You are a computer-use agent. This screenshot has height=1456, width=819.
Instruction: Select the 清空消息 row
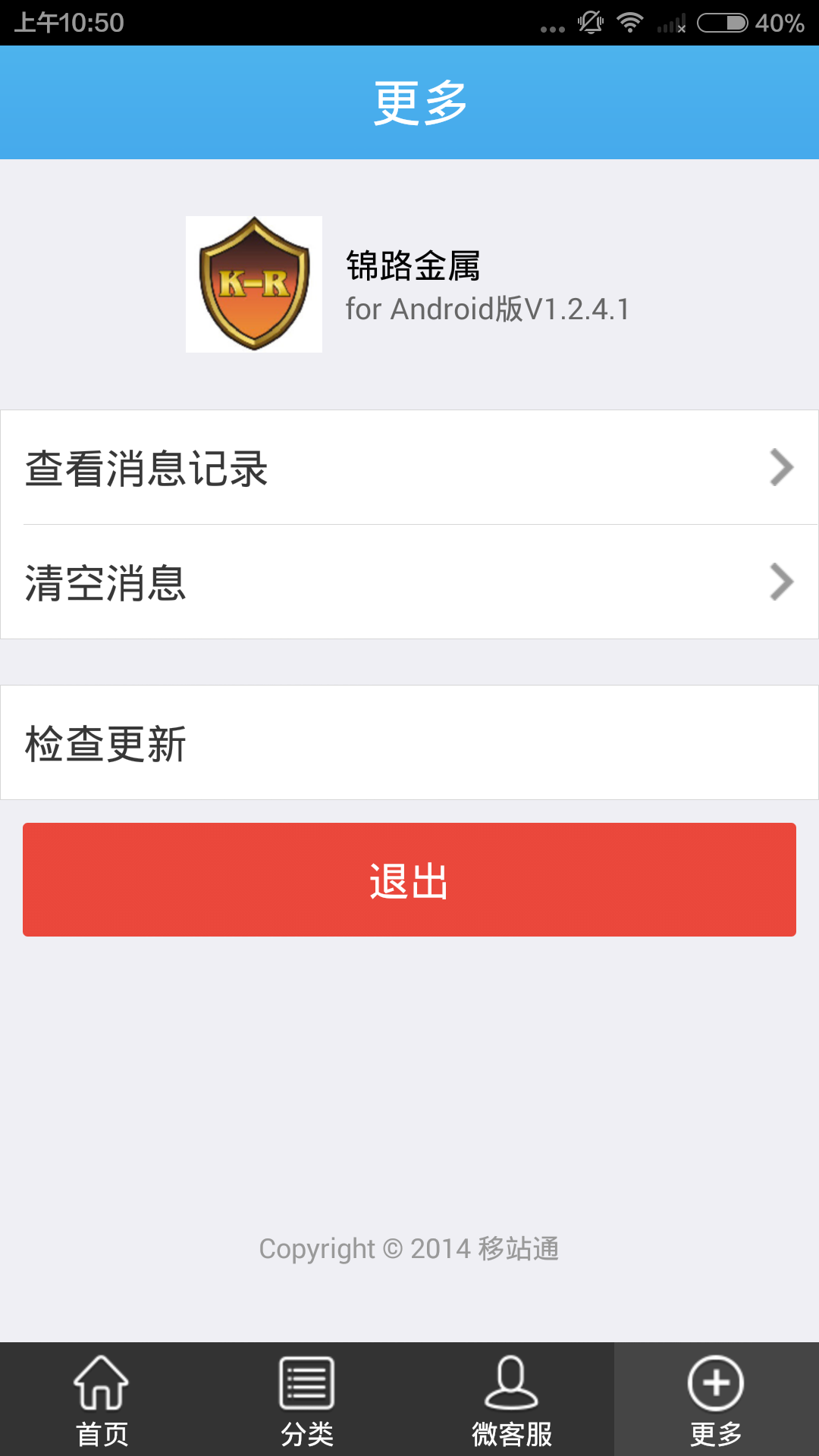pyautogui.click(x=409, y=582)
